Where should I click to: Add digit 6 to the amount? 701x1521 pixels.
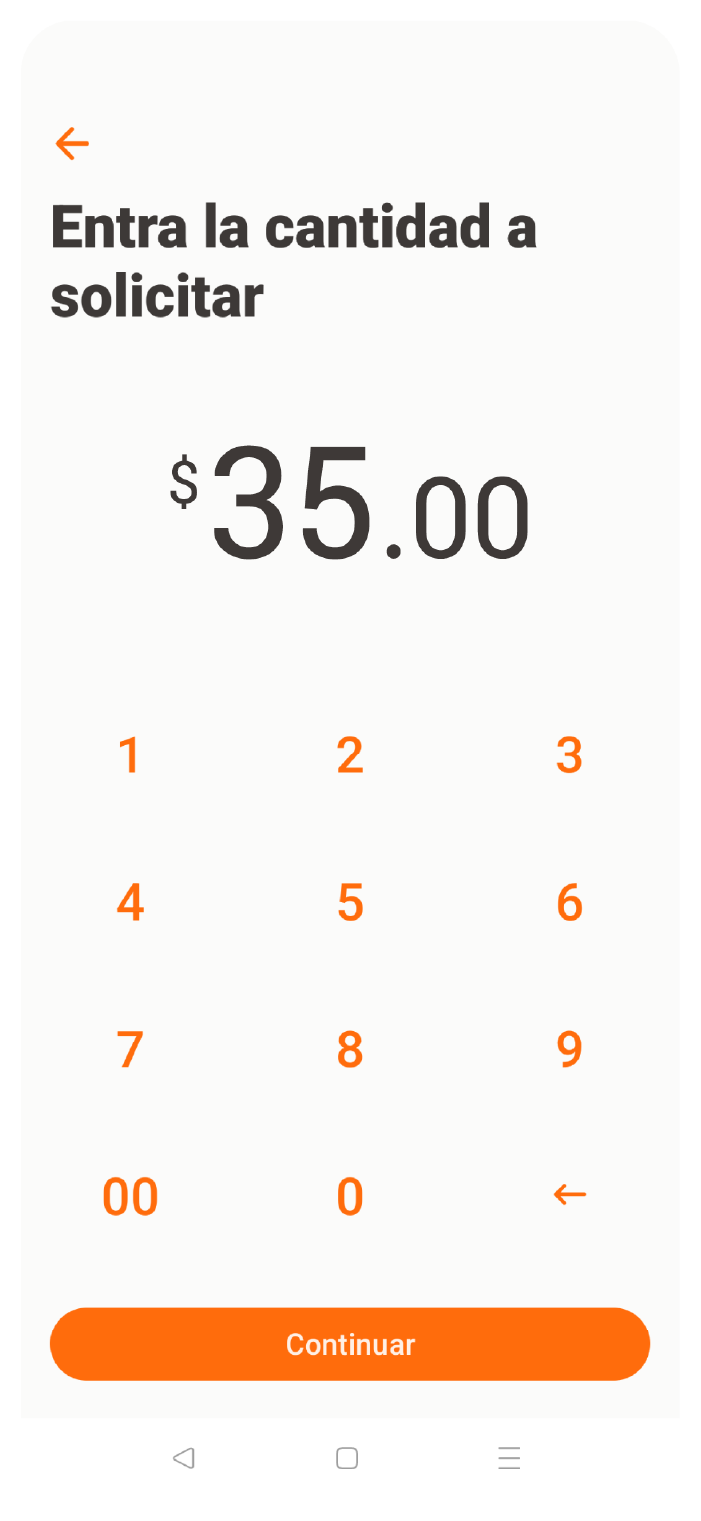[569, 903]
